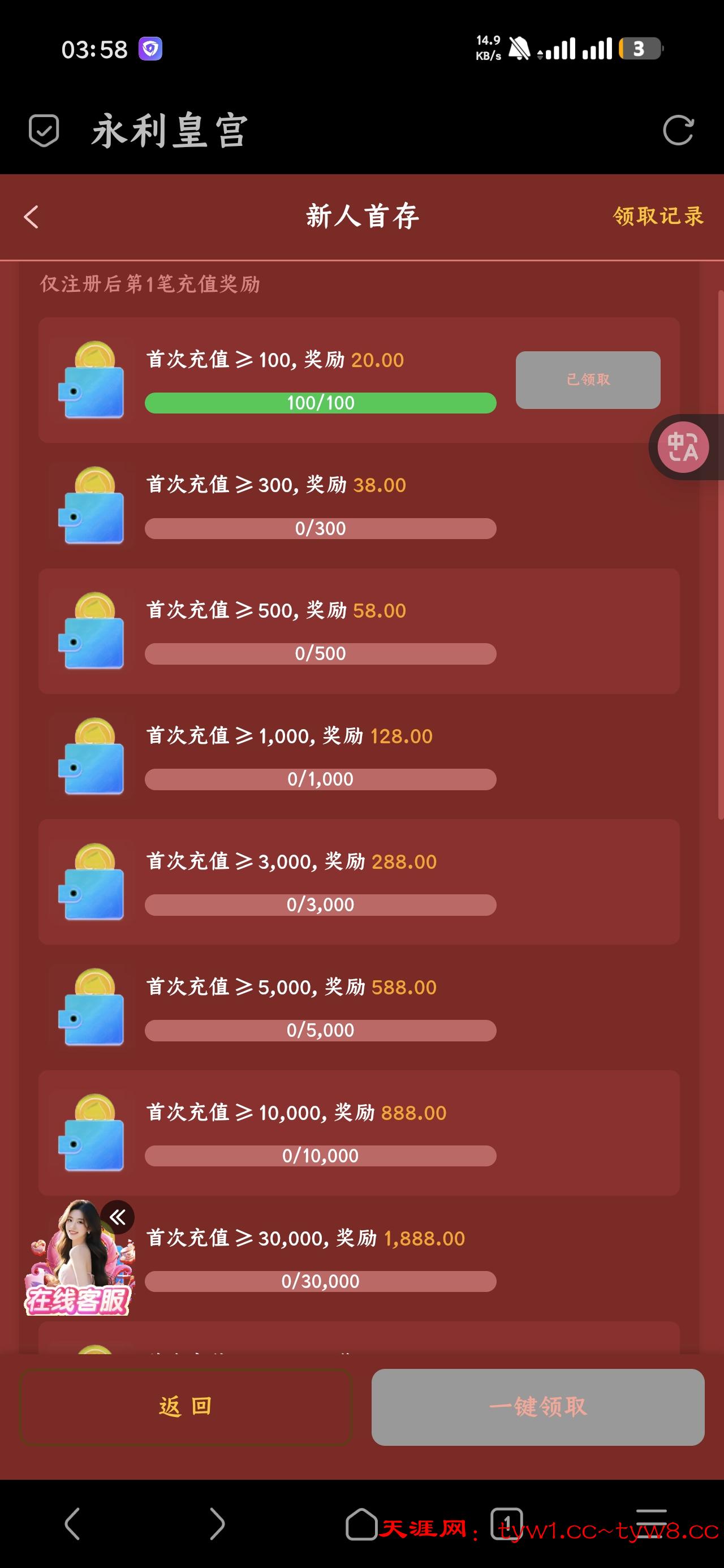The height and width of the screenshot is (1568, 724).
Task: Open the floating translate button
Action: tap(683, 447)
